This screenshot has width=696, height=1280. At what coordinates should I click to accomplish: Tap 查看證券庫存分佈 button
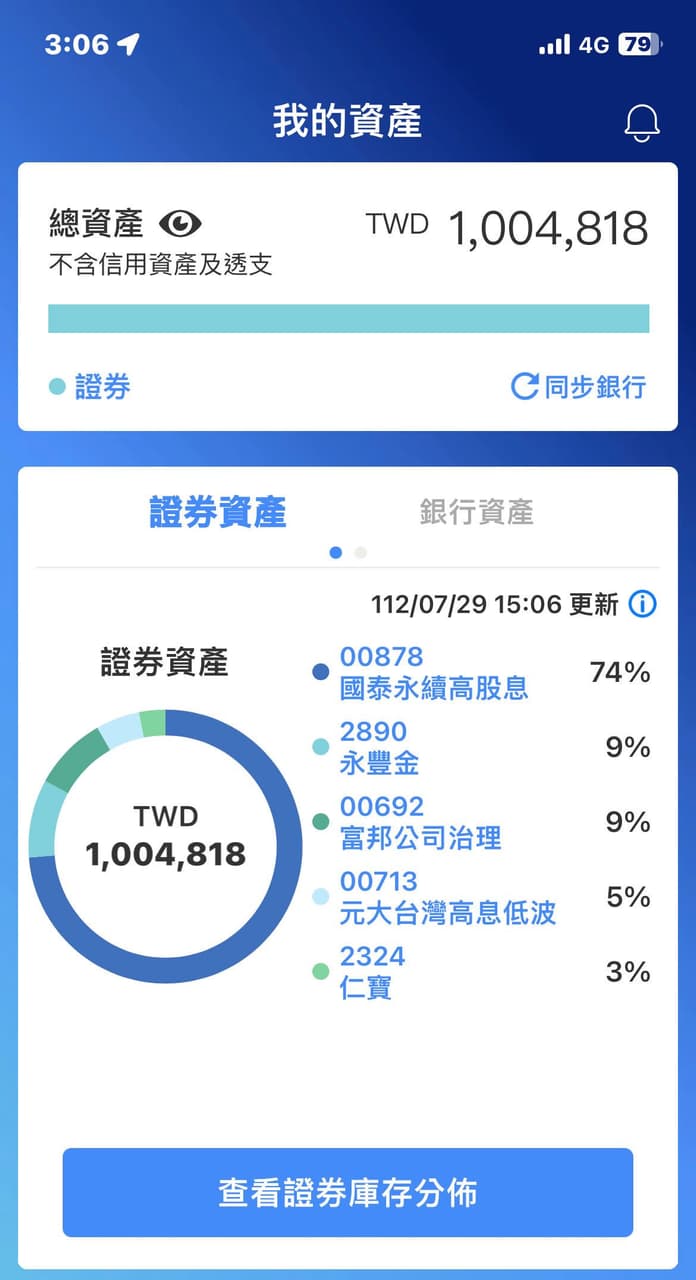click(348, 1192)
